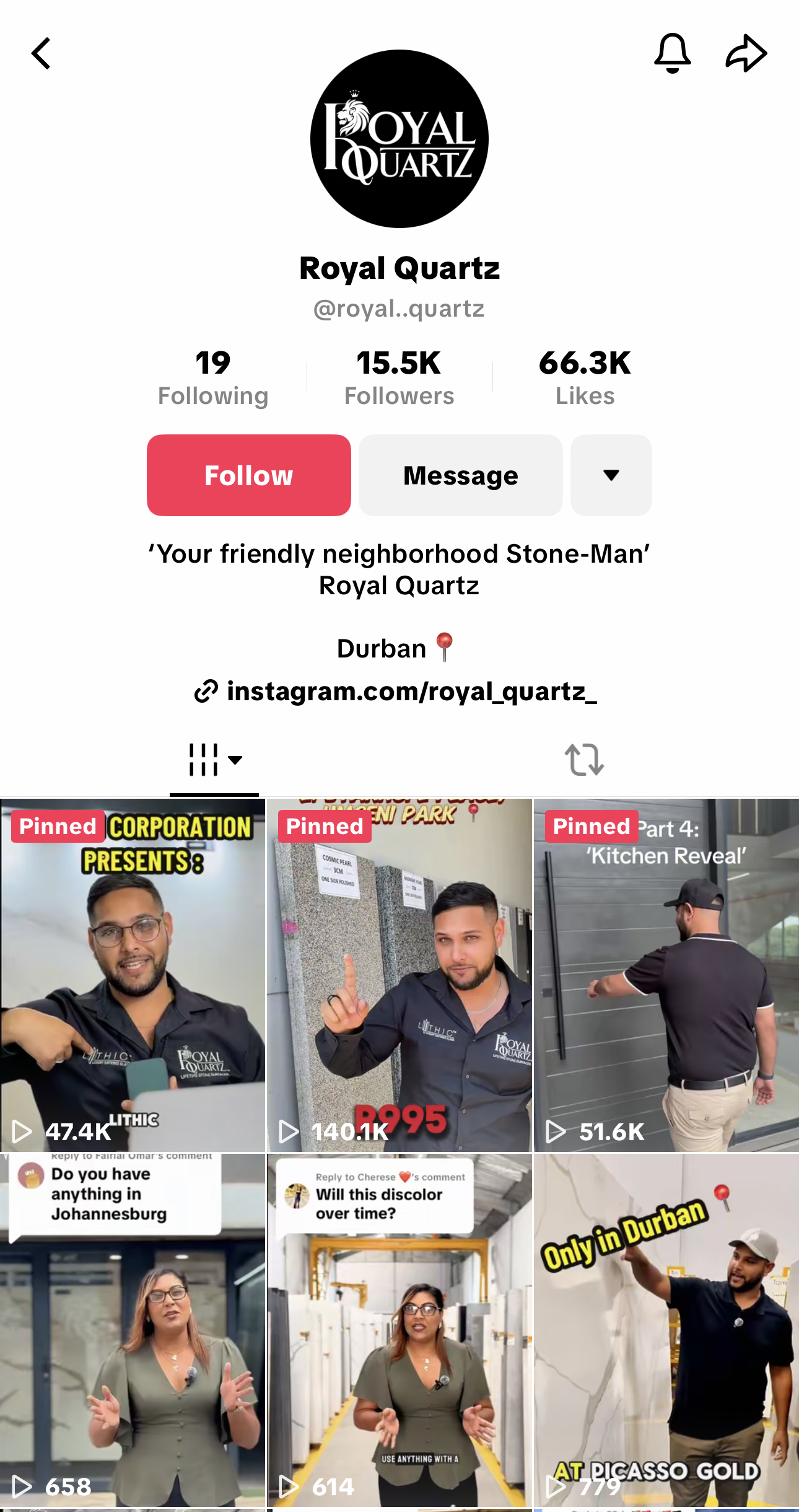Message Royal Quartz
This screenshot has width=799, height=1512.
(x=460, y=475)
